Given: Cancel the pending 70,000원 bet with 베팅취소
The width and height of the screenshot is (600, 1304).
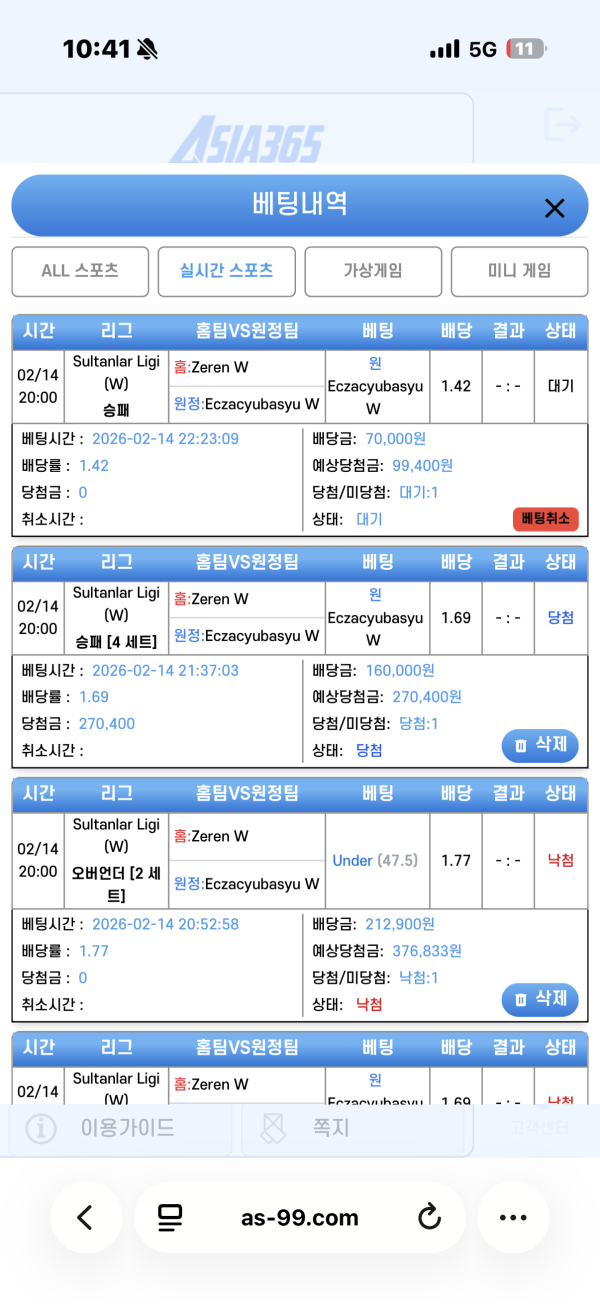Looking at the screenshot, I should 545,519.
